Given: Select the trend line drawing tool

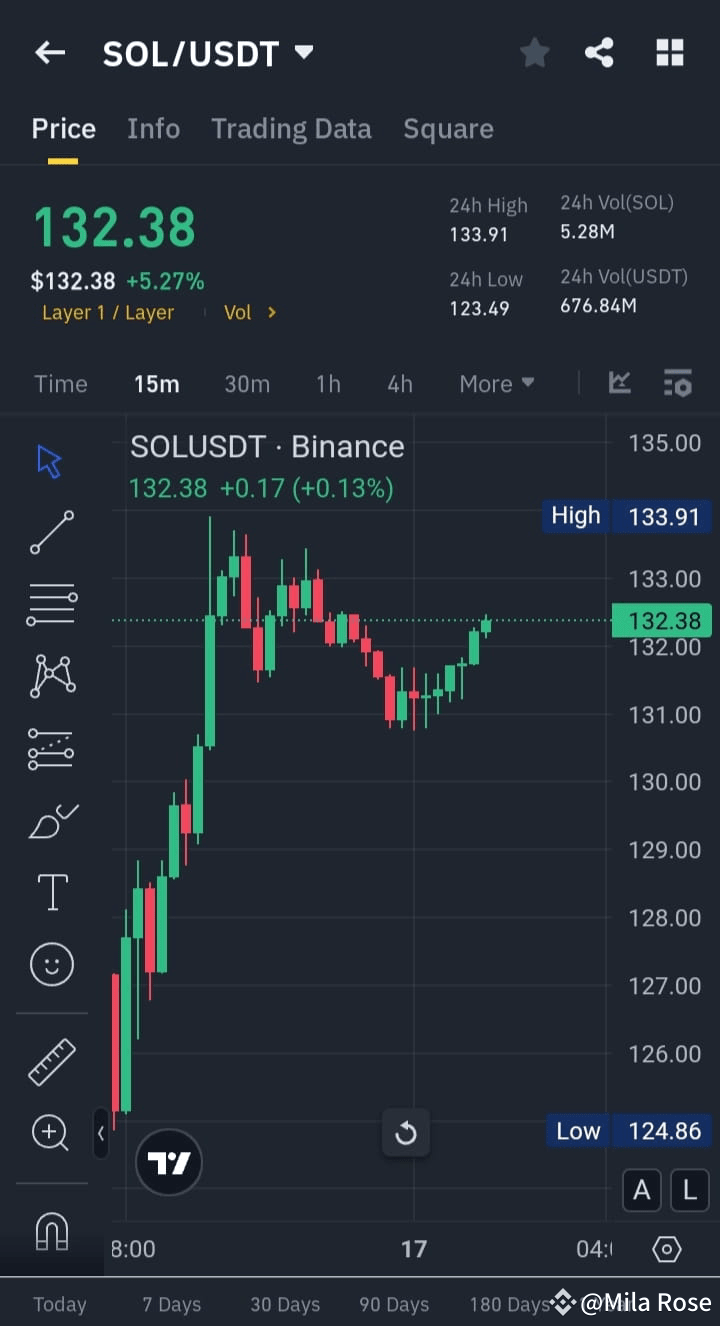Looking at the screenshot, I should coord(52,532).
